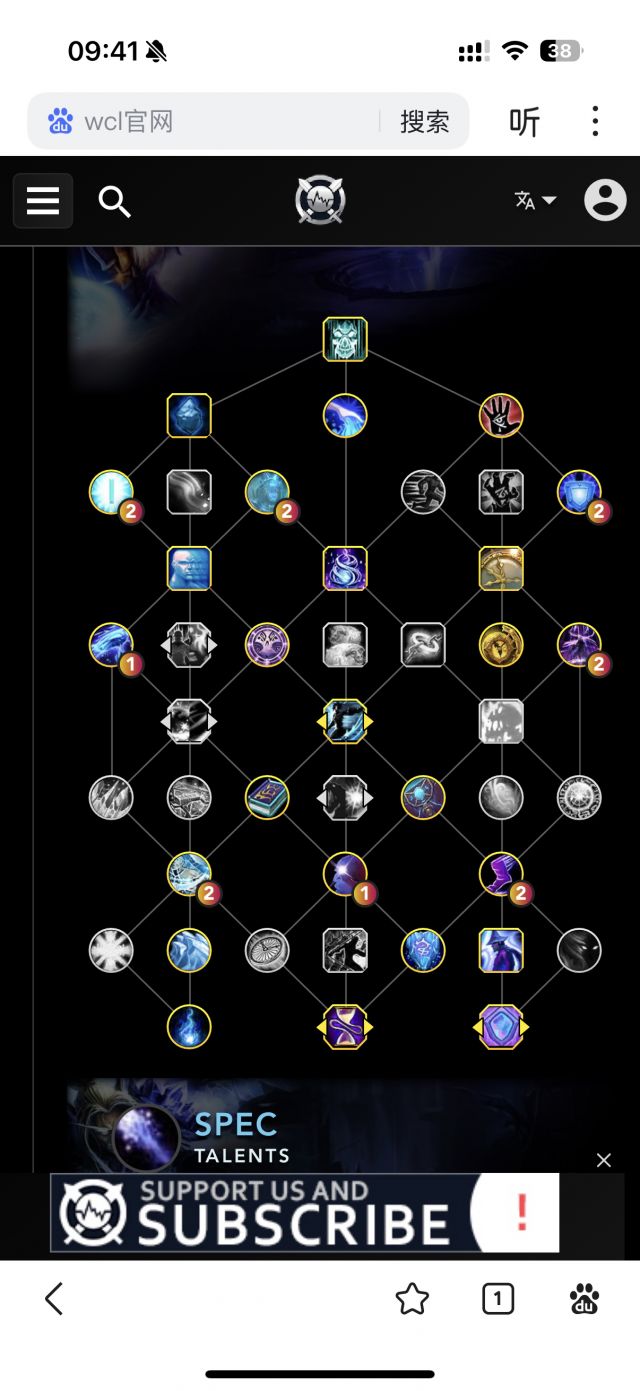Select the hourglass talent node
Viewport: 640px width, 1391px height.
coord(345,1027)
